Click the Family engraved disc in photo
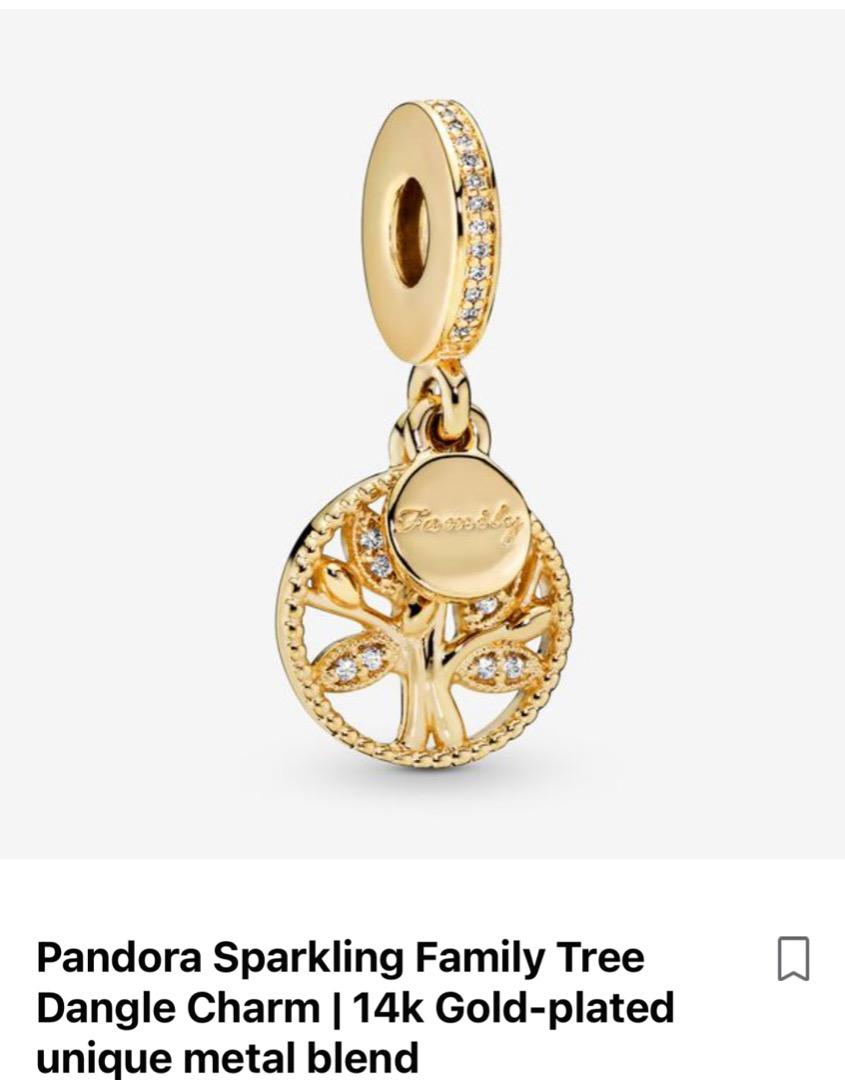This screenshot has height=1080, width=845. click(460, 523)
